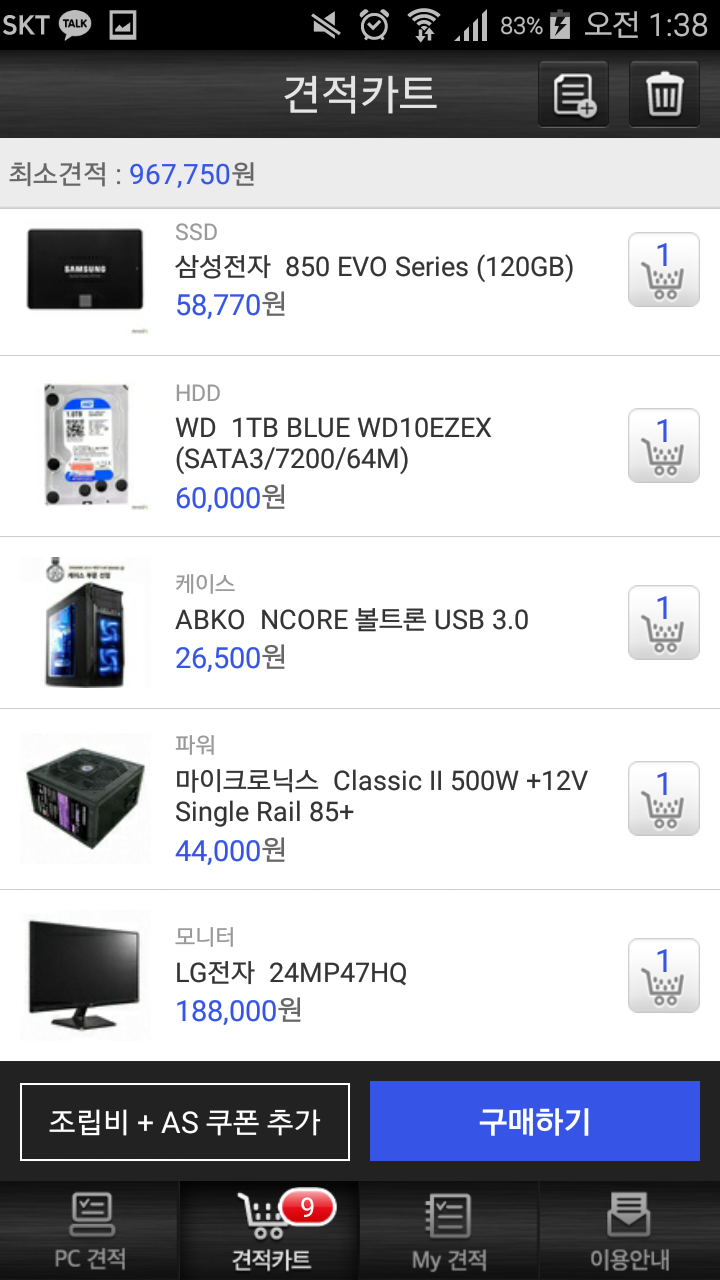720x1280 pixels.
Task: Change quantity for Samsung 850 EVO SSD
Action: pos(663,270)
